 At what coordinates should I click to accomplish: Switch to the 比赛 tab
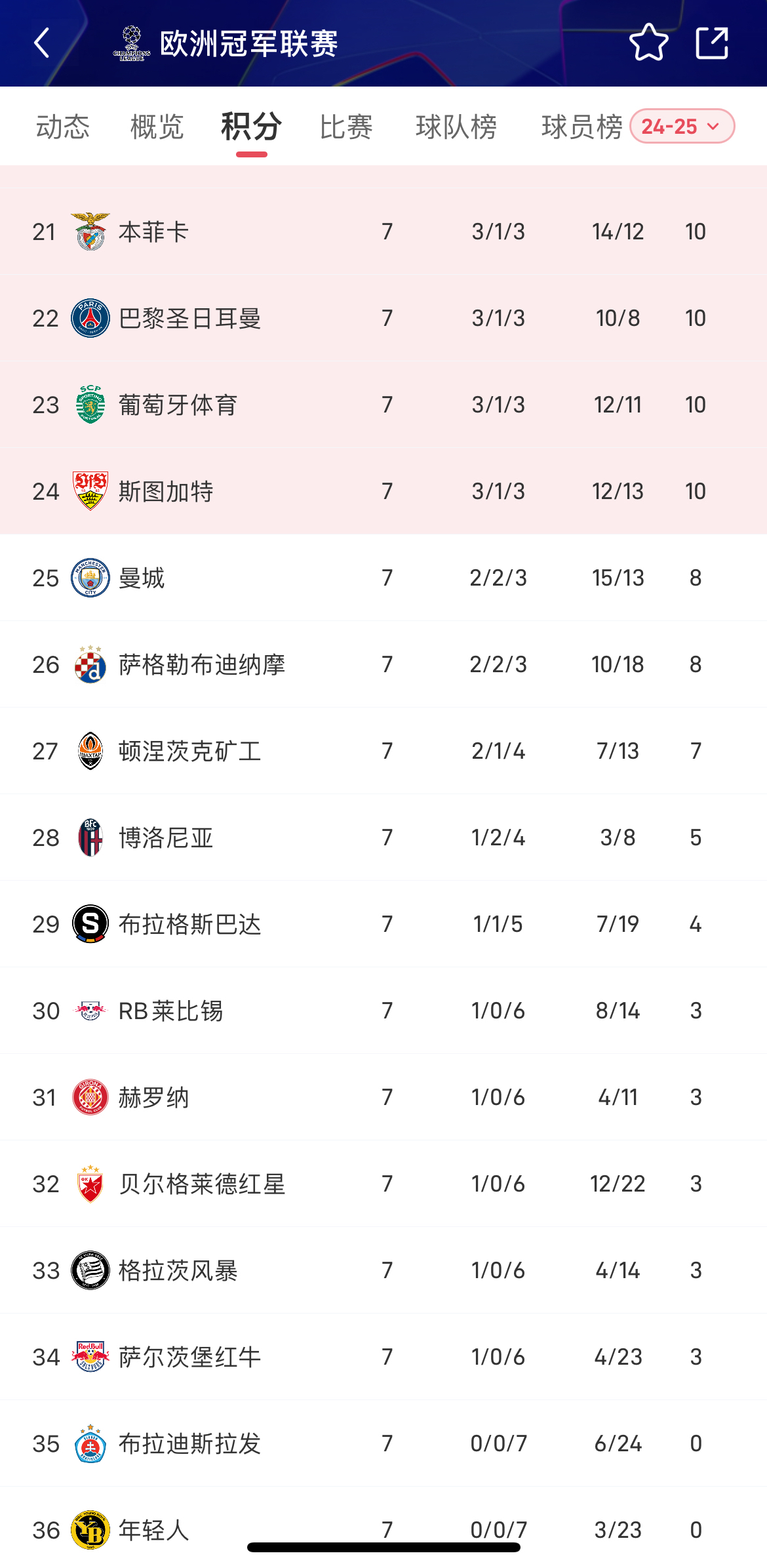345,127
